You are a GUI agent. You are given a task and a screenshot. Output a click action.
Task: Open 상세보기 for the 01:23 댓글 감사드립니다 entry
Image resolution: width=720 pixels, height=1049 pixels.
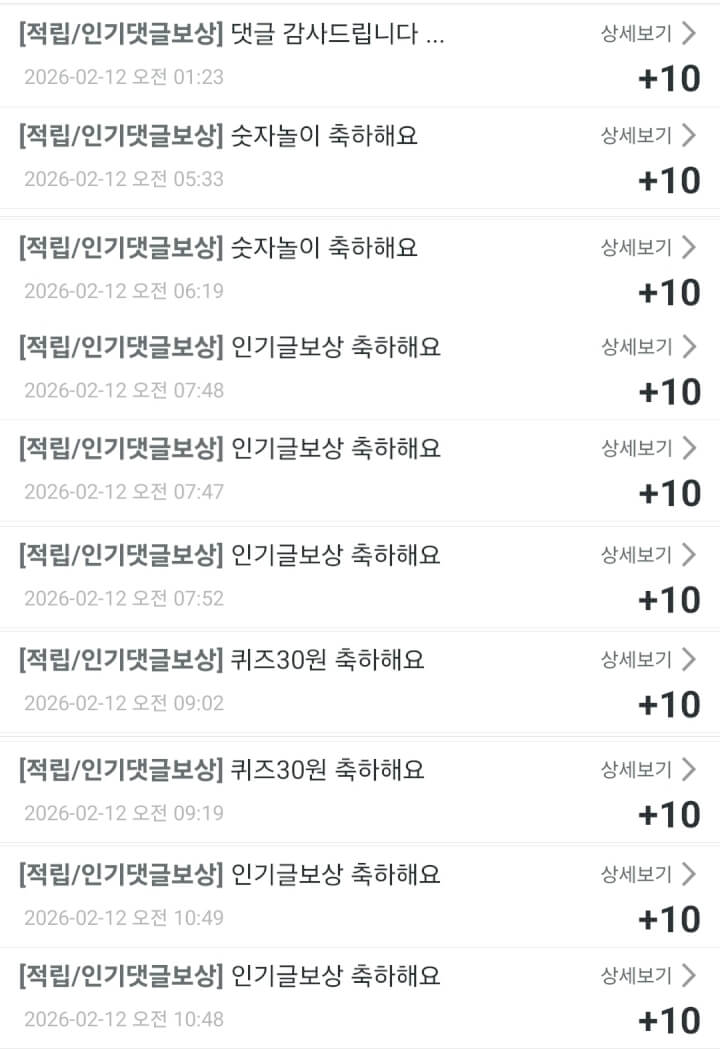click(x=647, y=34)
